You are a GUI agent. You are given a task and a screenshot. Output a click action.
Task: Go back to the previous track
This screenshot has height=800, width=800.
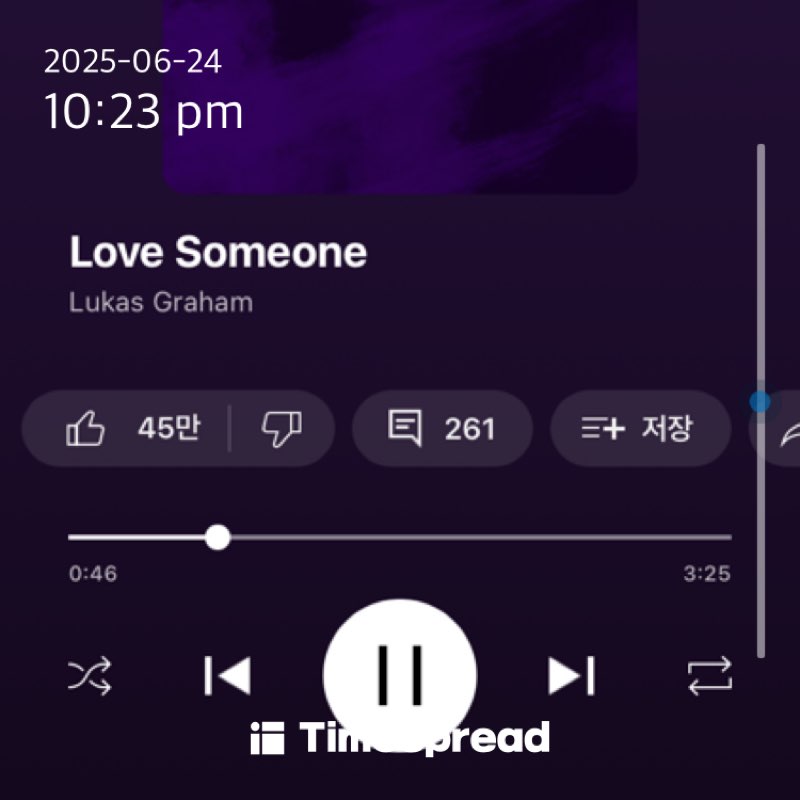227,677
